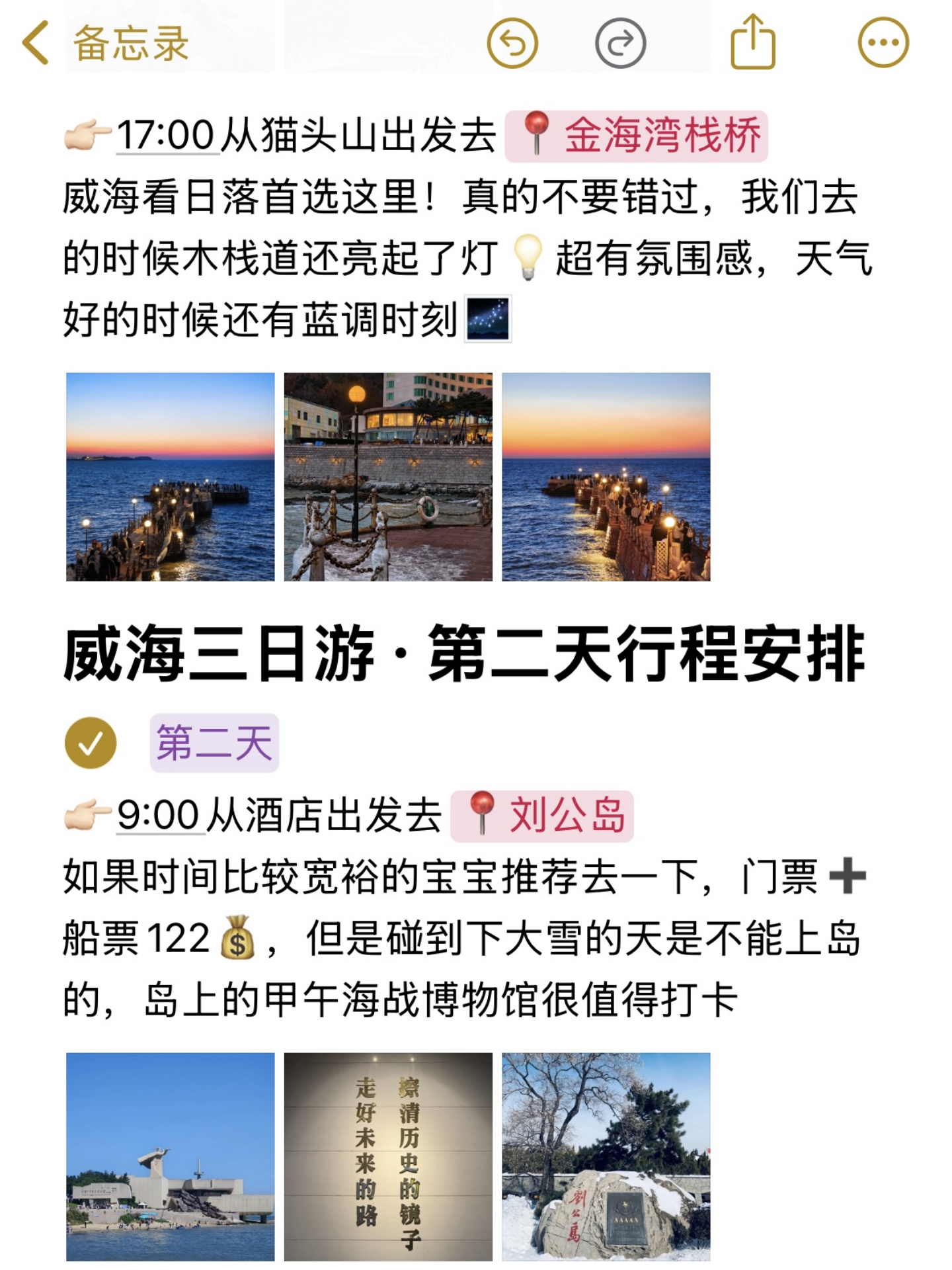This screenshot has width=952, height=1270.
Task: Tap the underlined 9:00 time link
Action: click(x=159, y=814)
